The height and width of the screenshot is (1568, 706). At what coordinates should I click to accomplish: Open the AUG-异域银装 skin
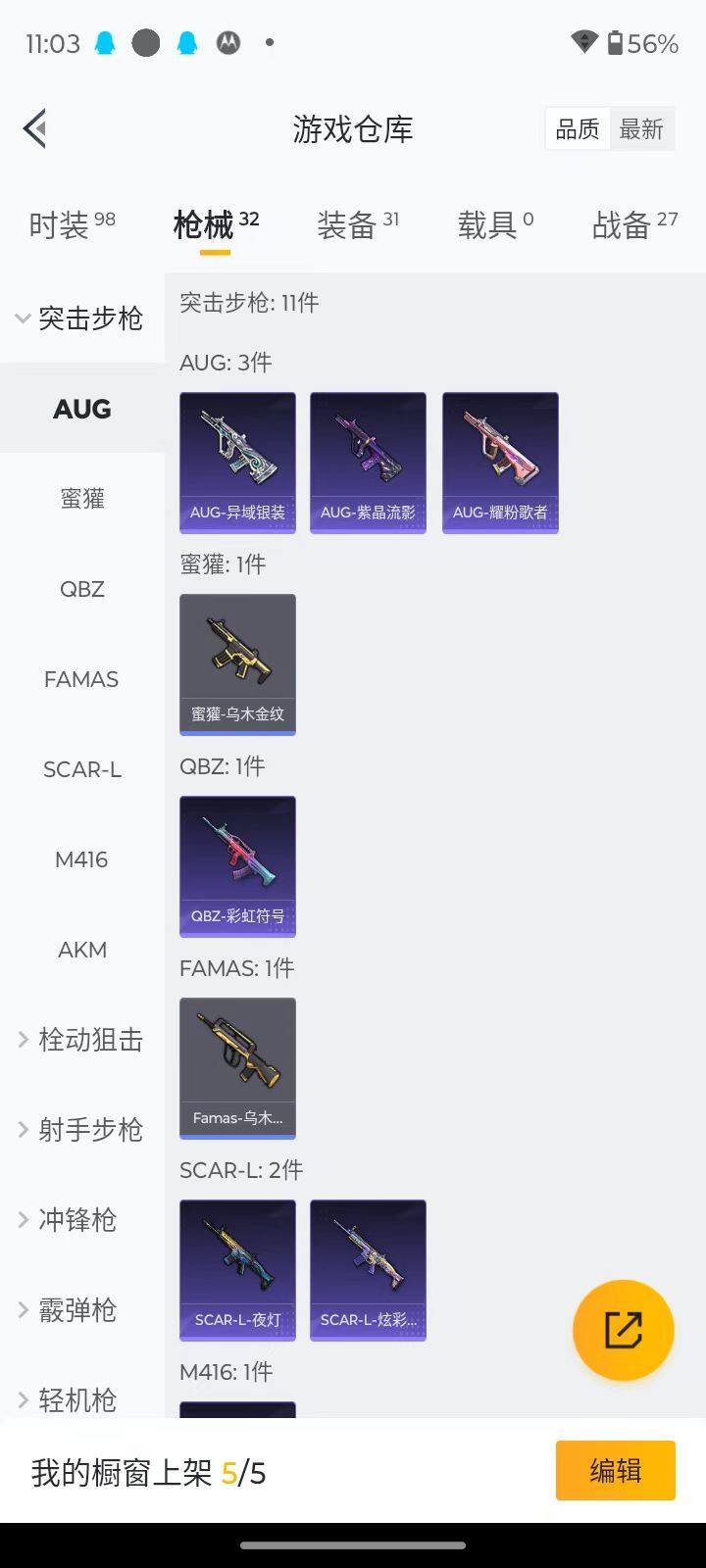coord(237,463)
